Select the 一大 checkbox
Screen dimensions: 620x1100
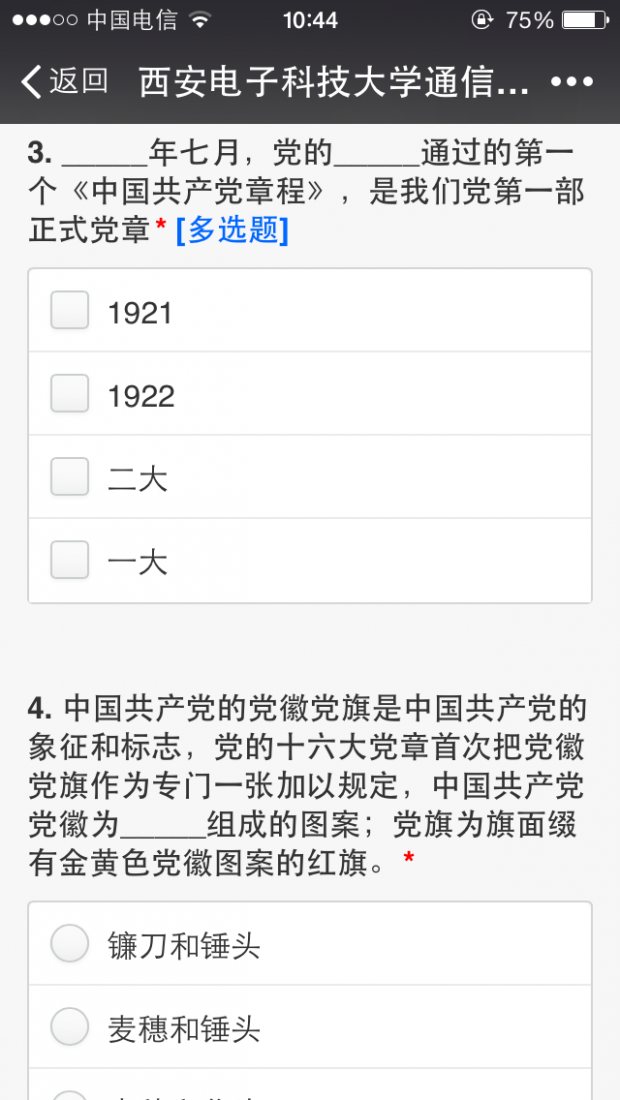pyautogui.click(x=70, y=560)
